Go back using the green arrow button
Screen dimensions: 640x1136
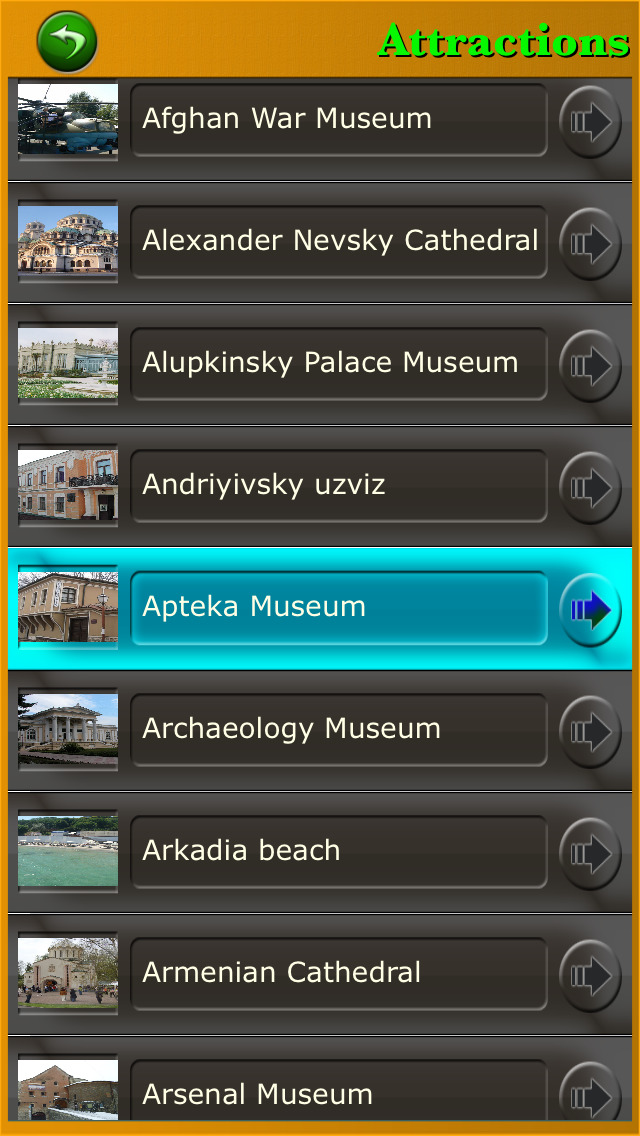click(x=67, y=41)
